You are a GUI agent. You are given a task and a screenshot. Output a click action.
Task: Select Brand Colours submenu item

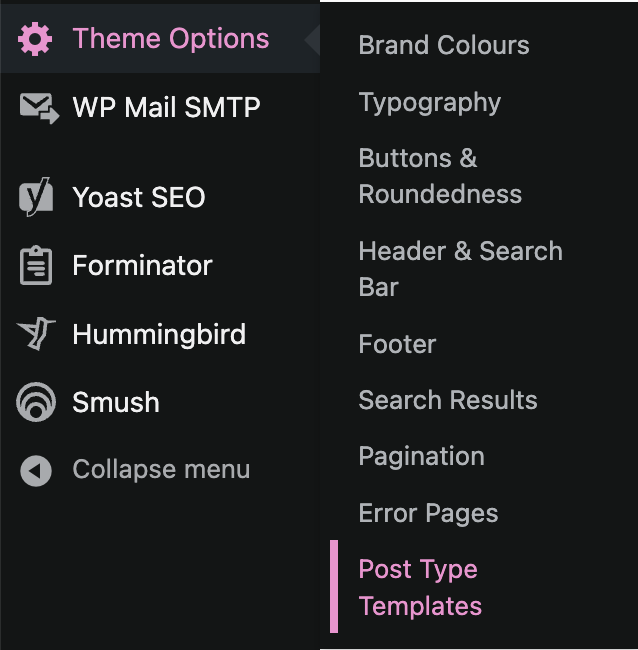443,45
